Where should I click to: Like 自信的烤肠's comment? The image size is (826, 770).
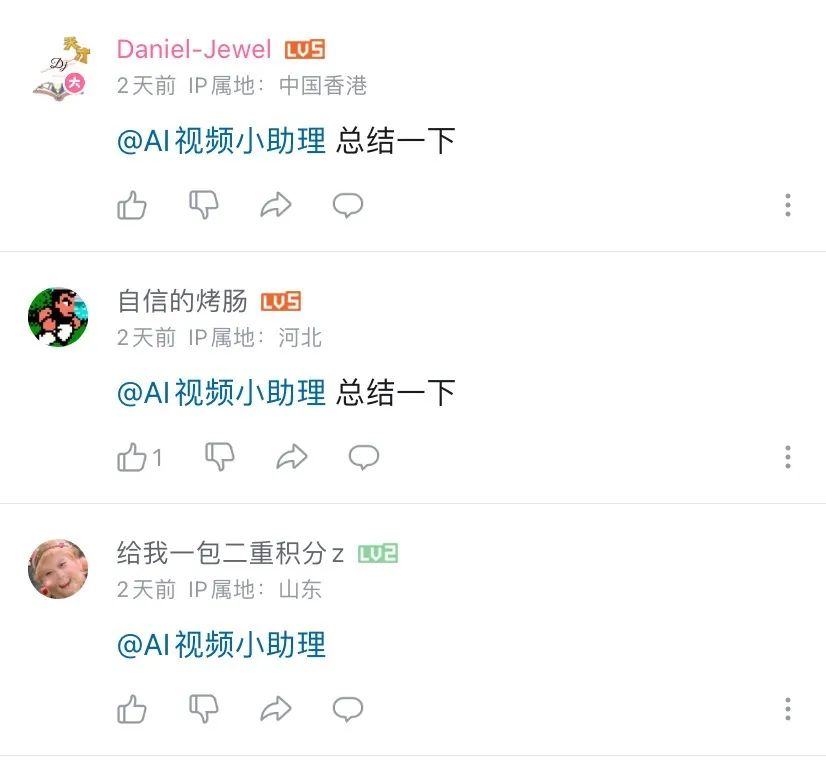click(x=132, y=458)
